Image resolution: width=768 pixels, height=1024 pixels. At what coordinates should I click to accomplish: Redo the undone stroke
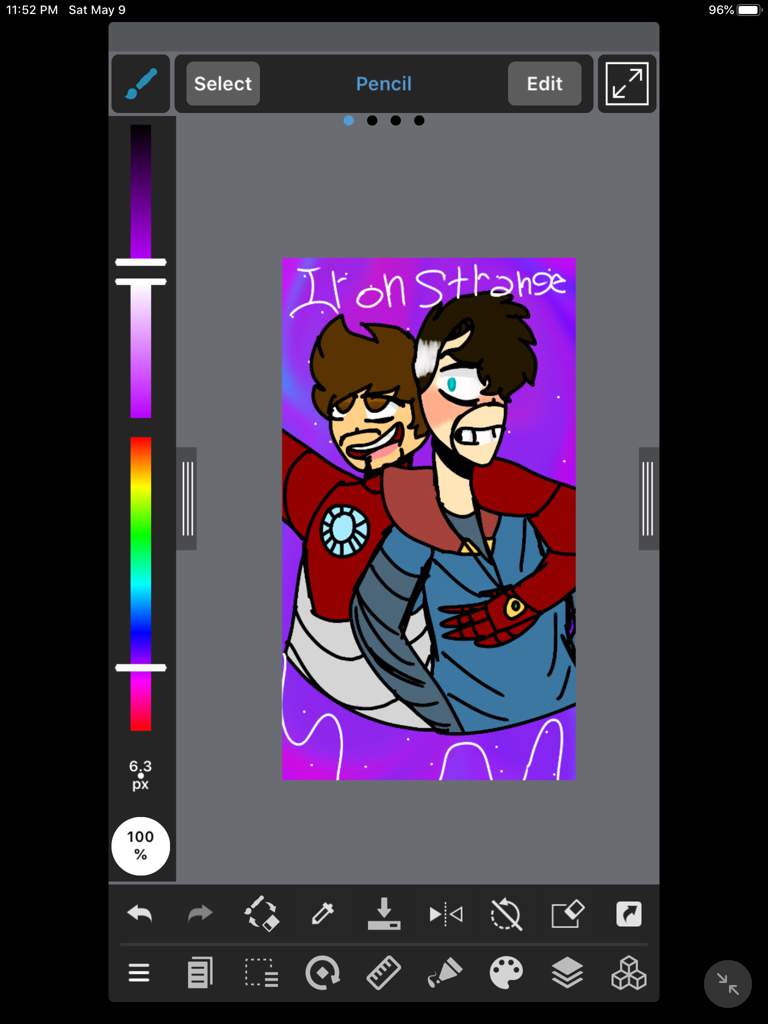point(200,913)
